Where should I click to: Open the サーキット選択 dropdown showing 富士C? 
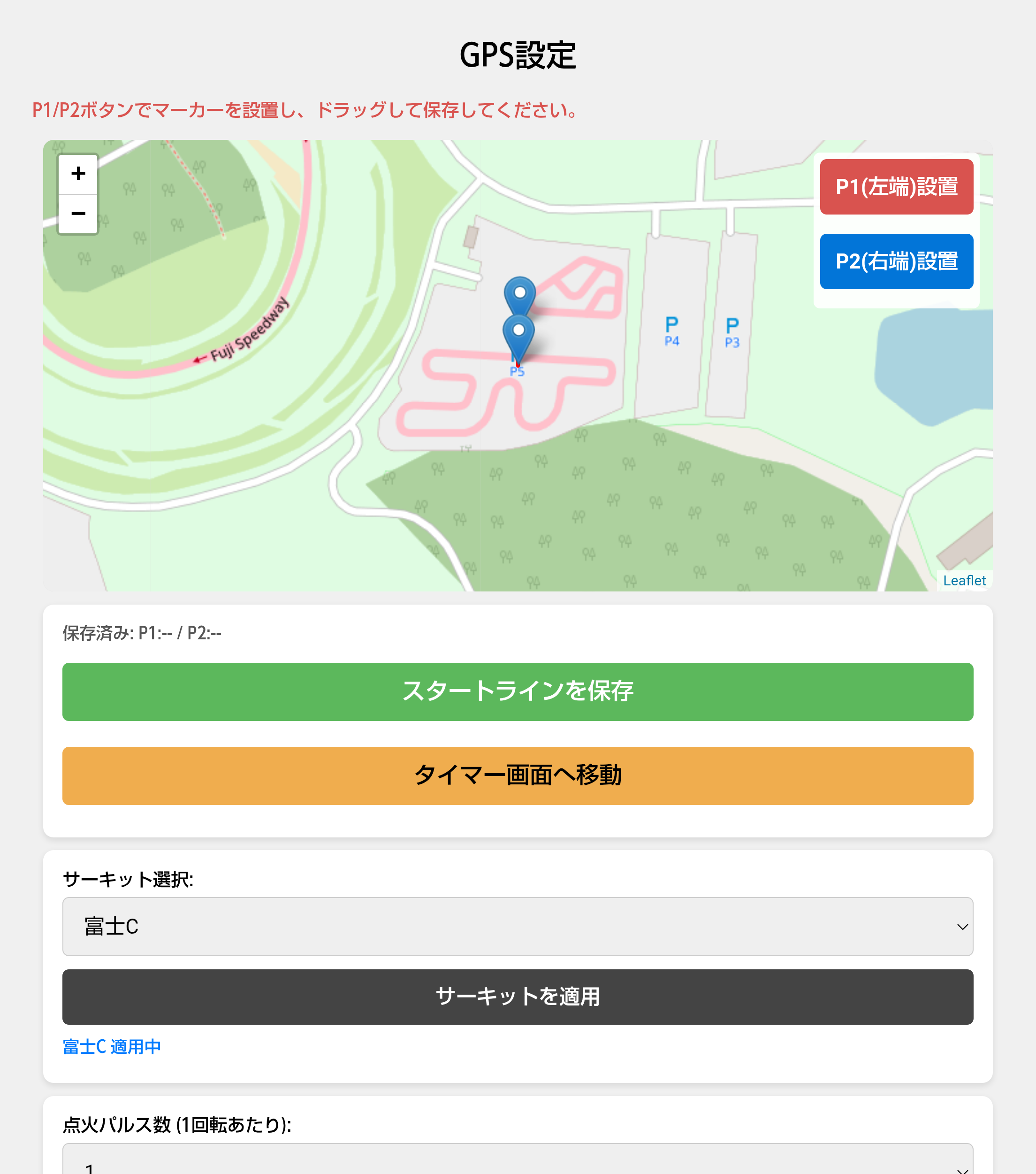click(x=517, y=927)
